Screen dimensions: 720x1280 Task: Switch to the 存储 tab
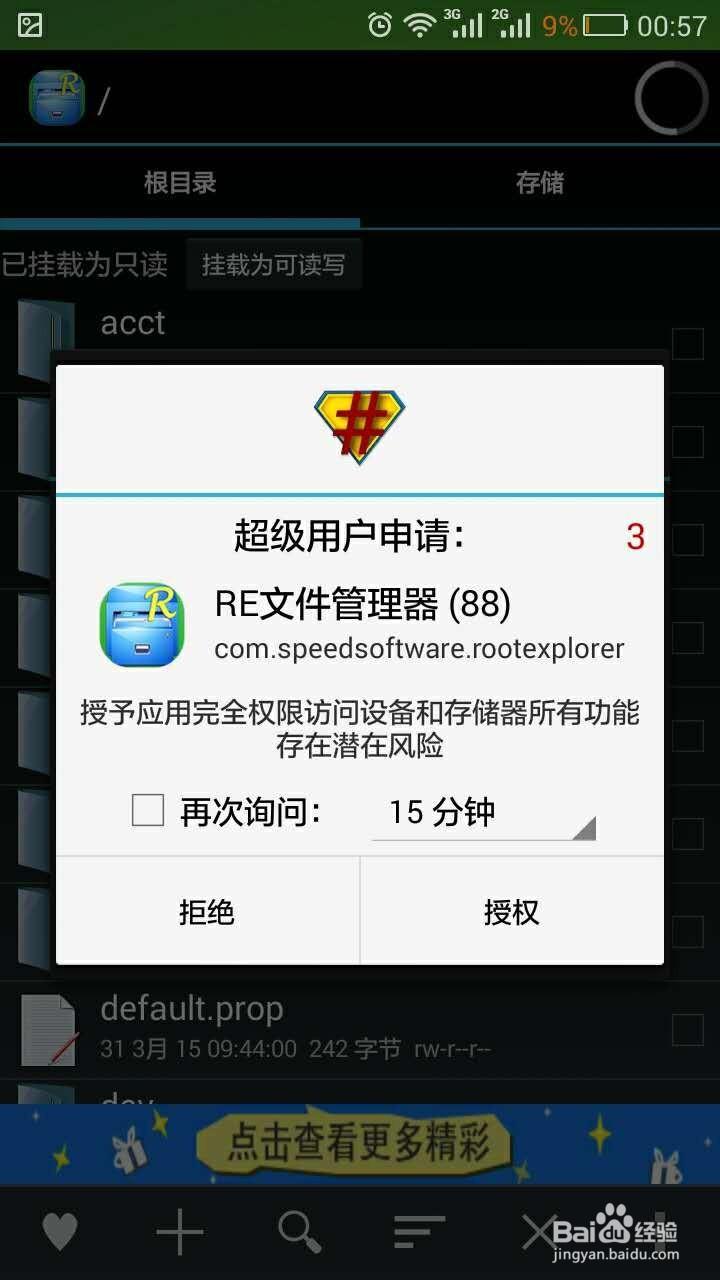click(540, 184)
